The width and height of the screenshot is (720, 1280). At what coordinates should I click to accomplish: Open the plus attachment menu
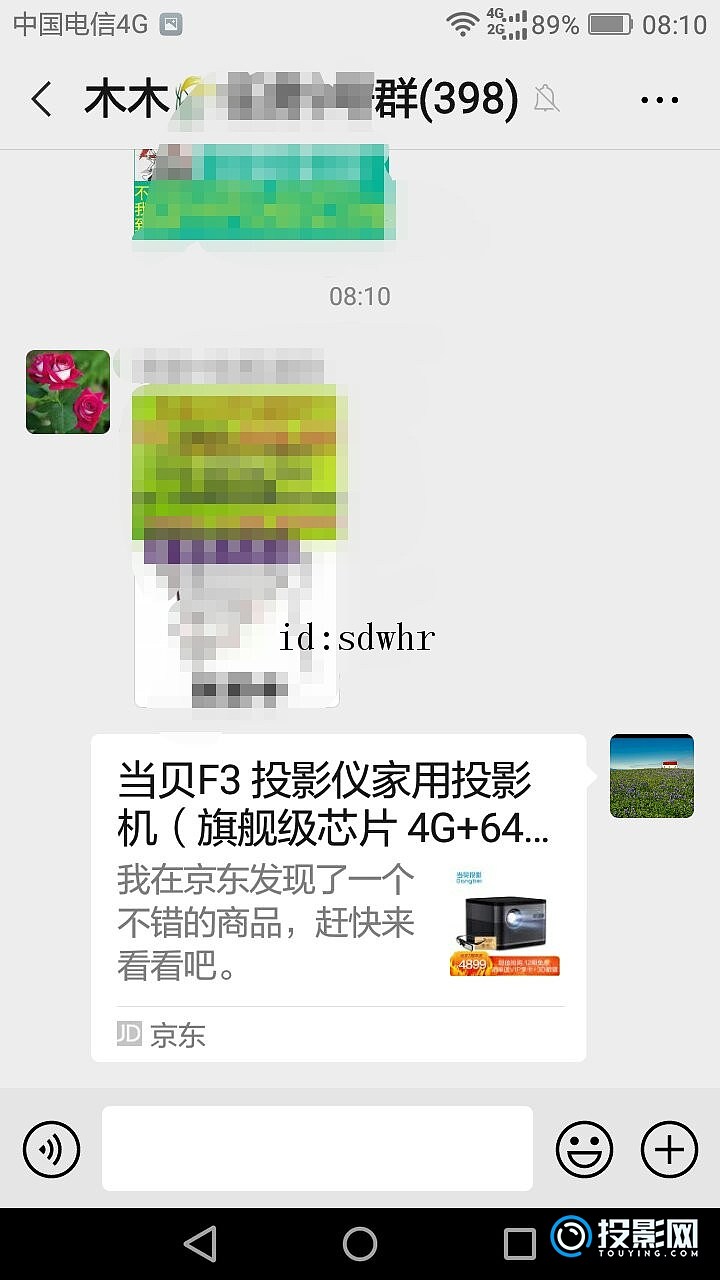coord(669,1149)
